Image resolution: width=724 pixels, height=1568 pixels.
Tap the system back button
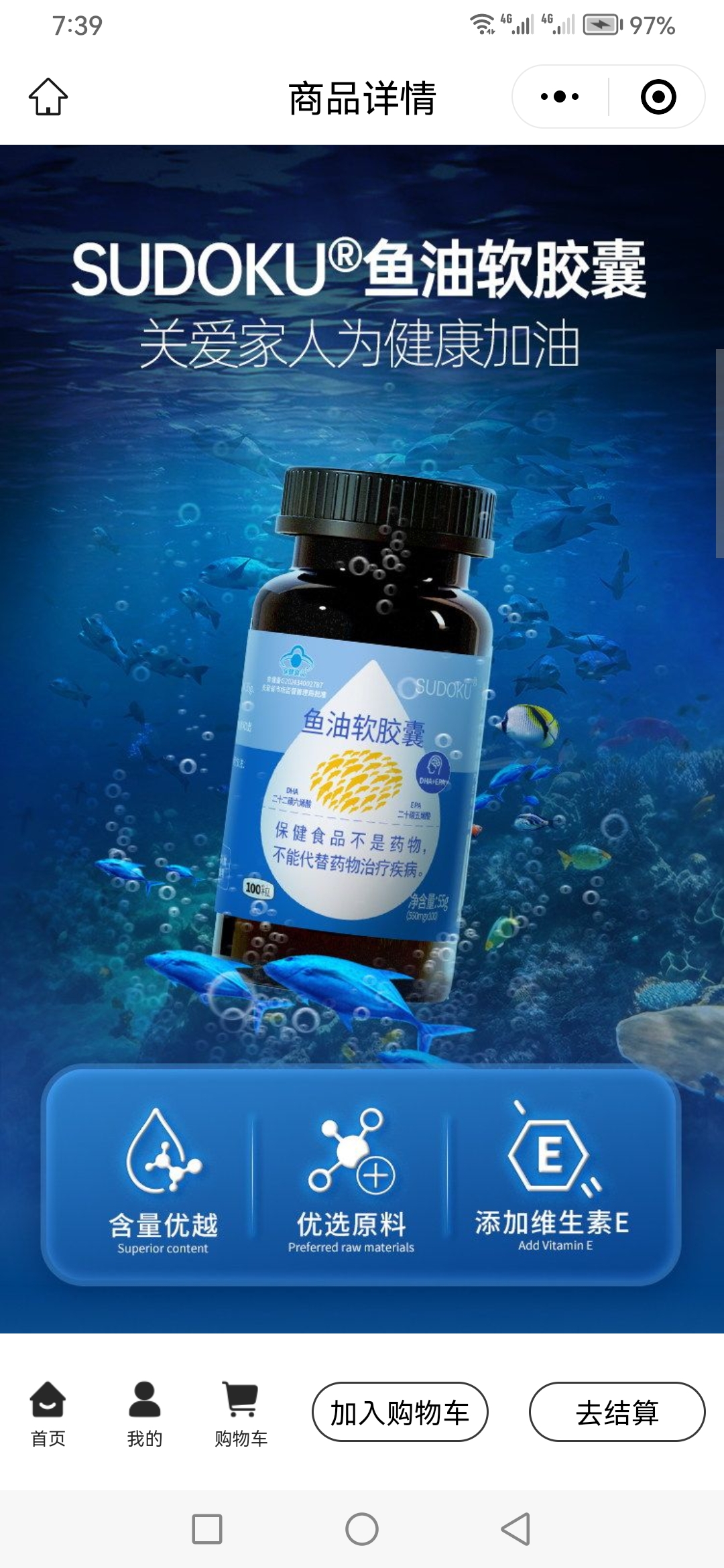[x=516, y=1529]
